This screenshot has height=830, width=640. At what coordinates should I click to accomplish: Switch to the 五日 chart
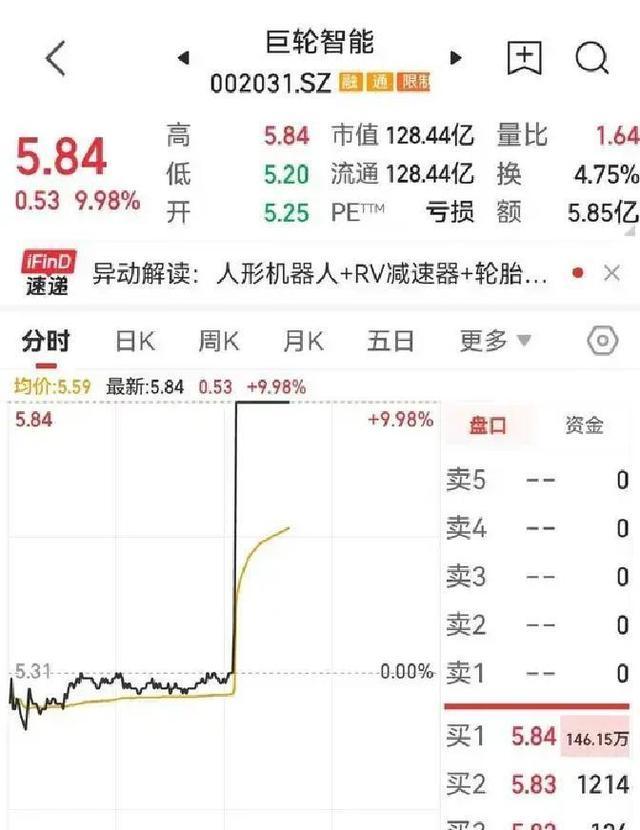point(390,341)
